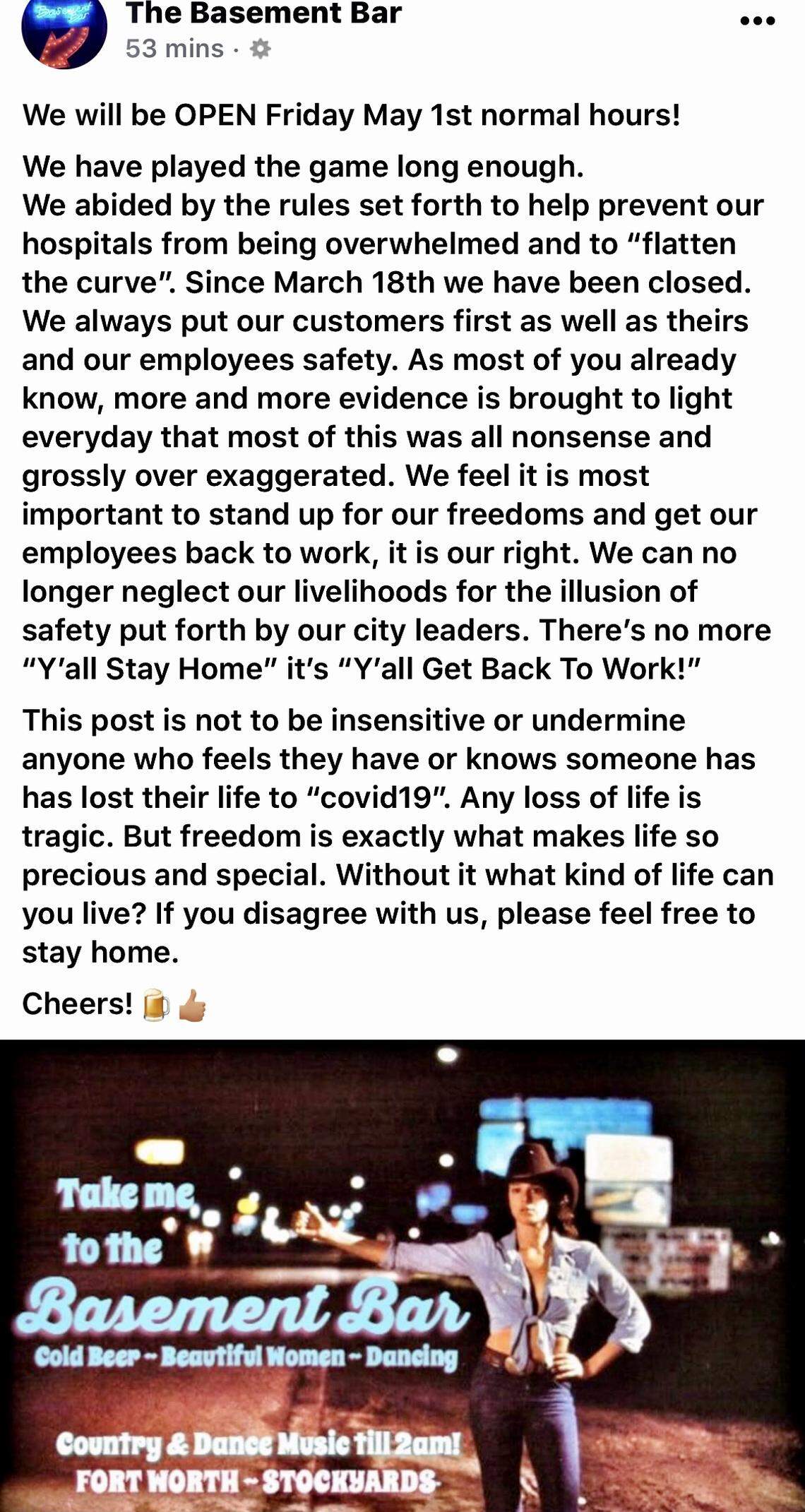Open The Basement Bar profile picture
805x1512 pixels.
point(64,30)
